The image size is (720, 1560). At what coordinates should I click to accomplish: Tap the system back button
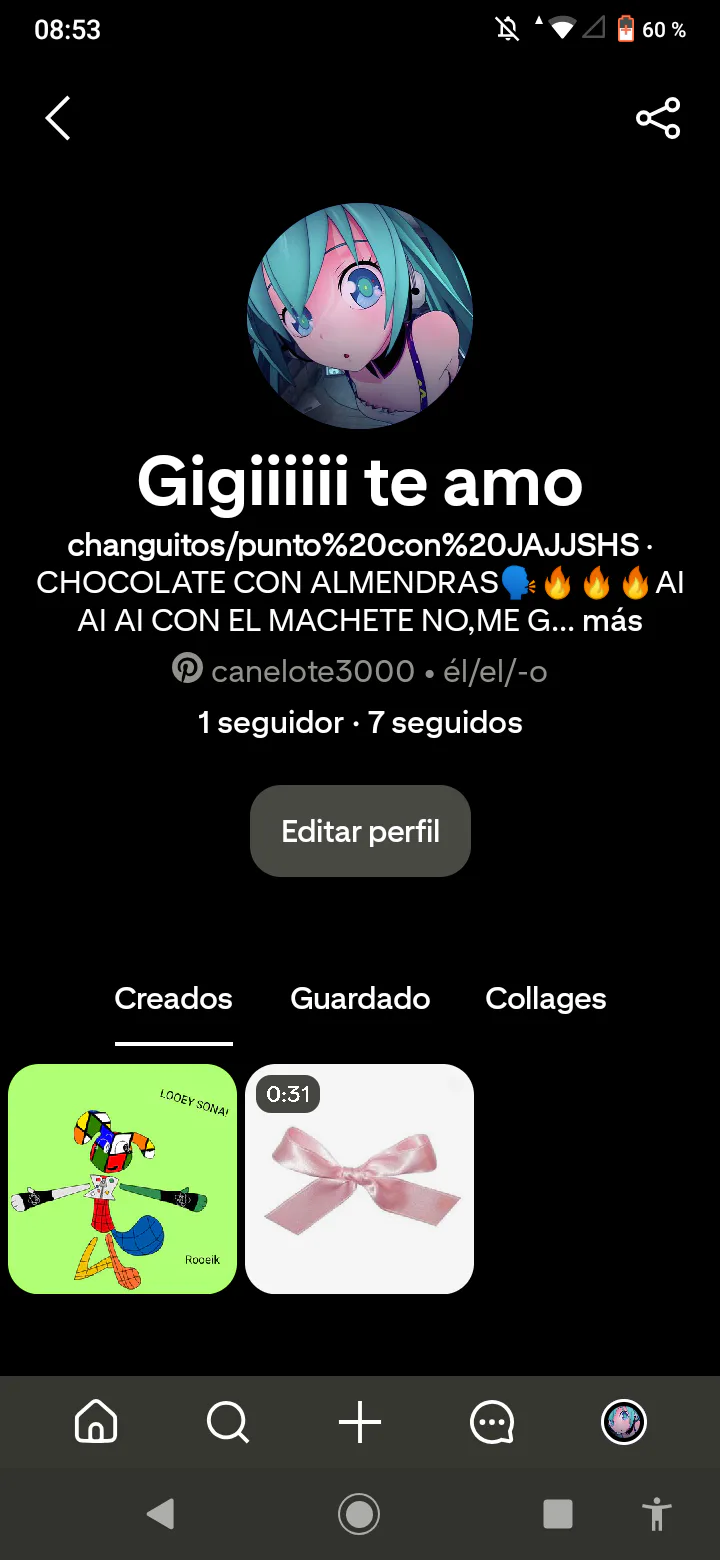pyautogui.click(x=160, y=1514)
